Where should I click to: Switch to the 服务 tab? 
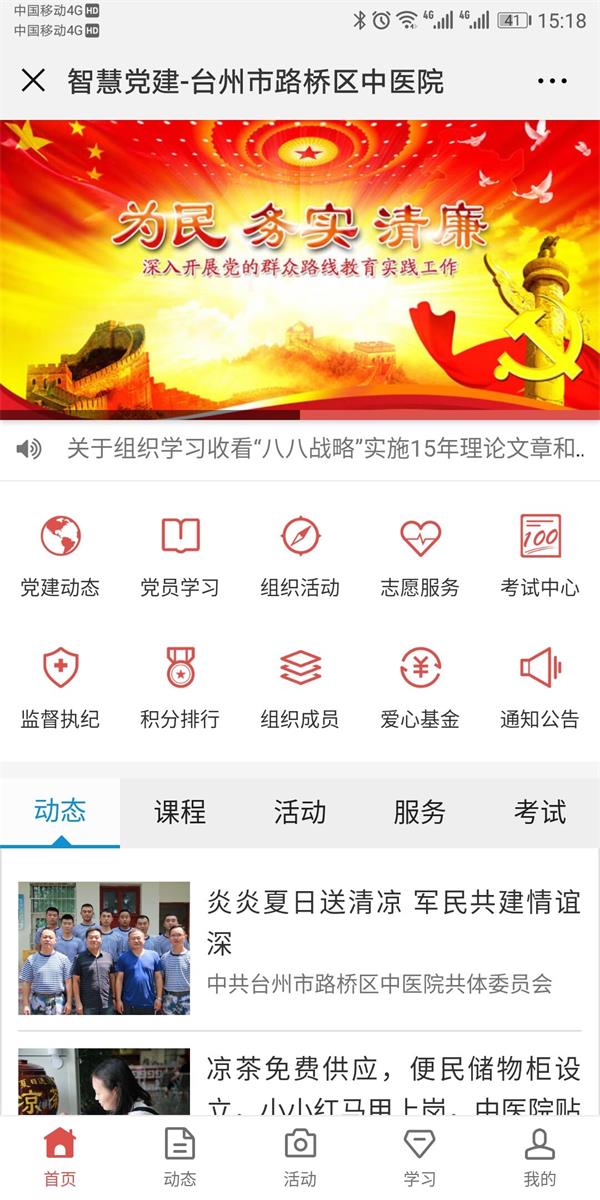click(420, 812)
